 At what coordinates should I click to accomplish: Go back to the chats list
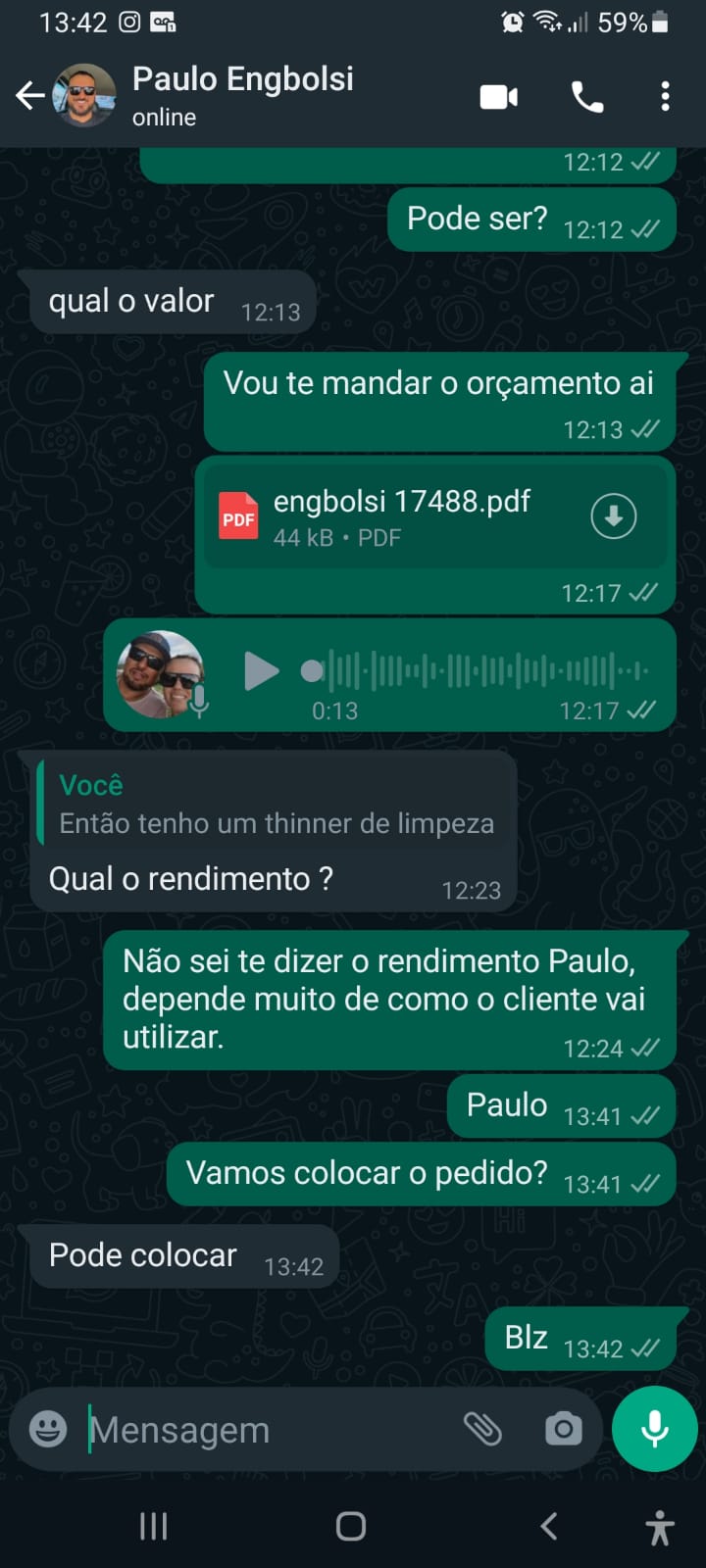pyautogui.click(x=29, y=96)
